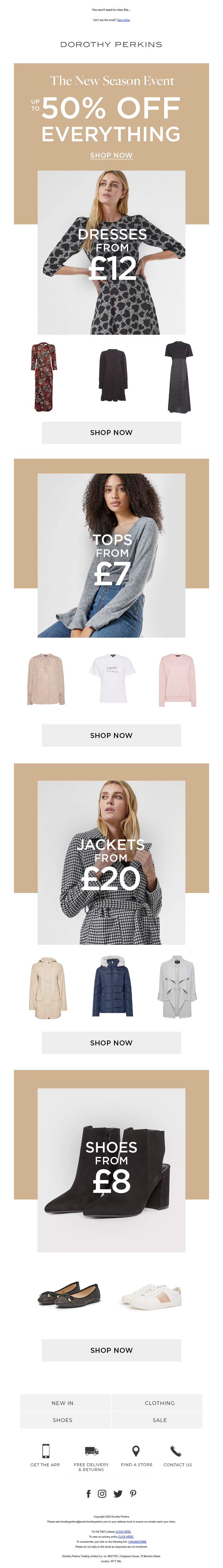Open the Dresses from £12 image
The image size is (223, 1568).
[111, 252]
